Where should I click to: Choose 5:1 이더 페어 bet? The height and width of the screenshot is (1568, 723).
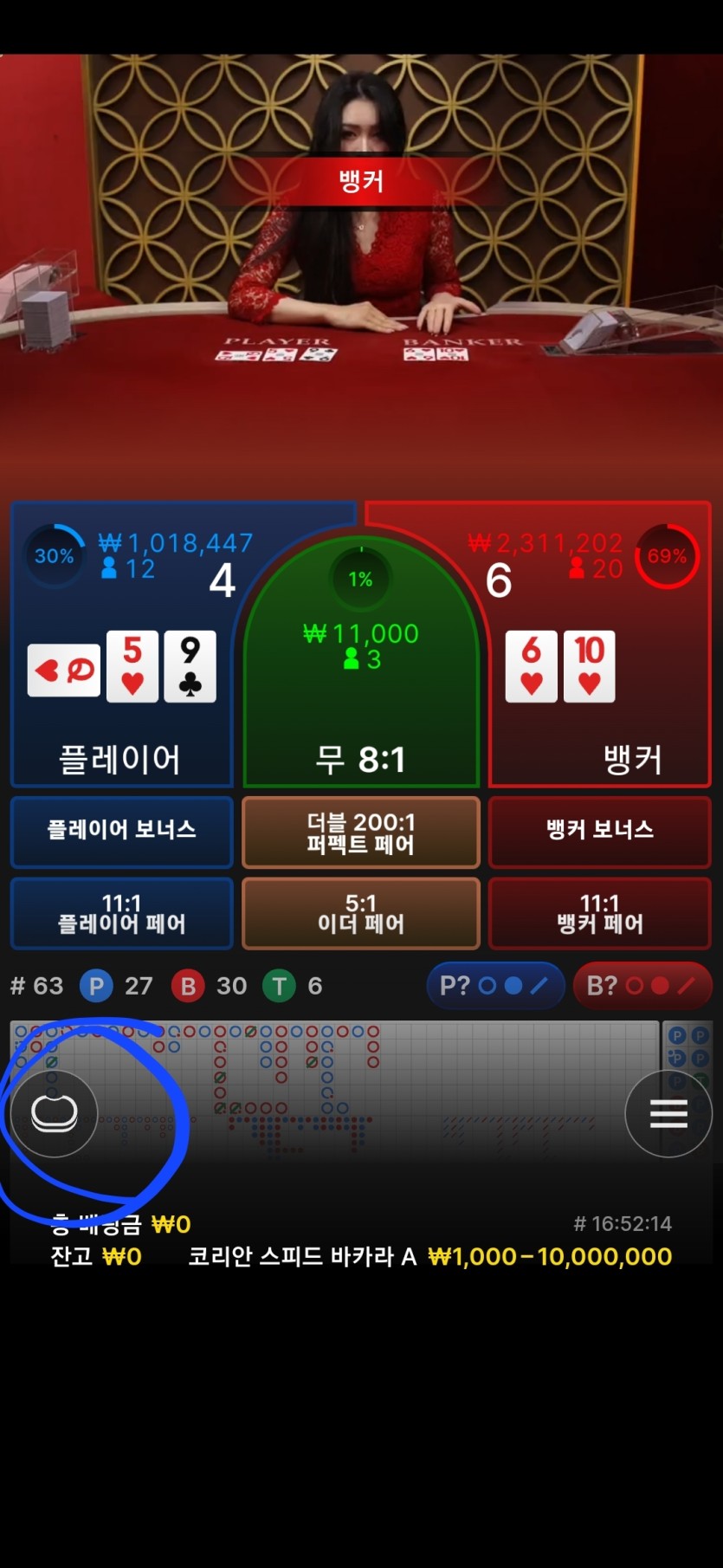[x=360, y=913]
